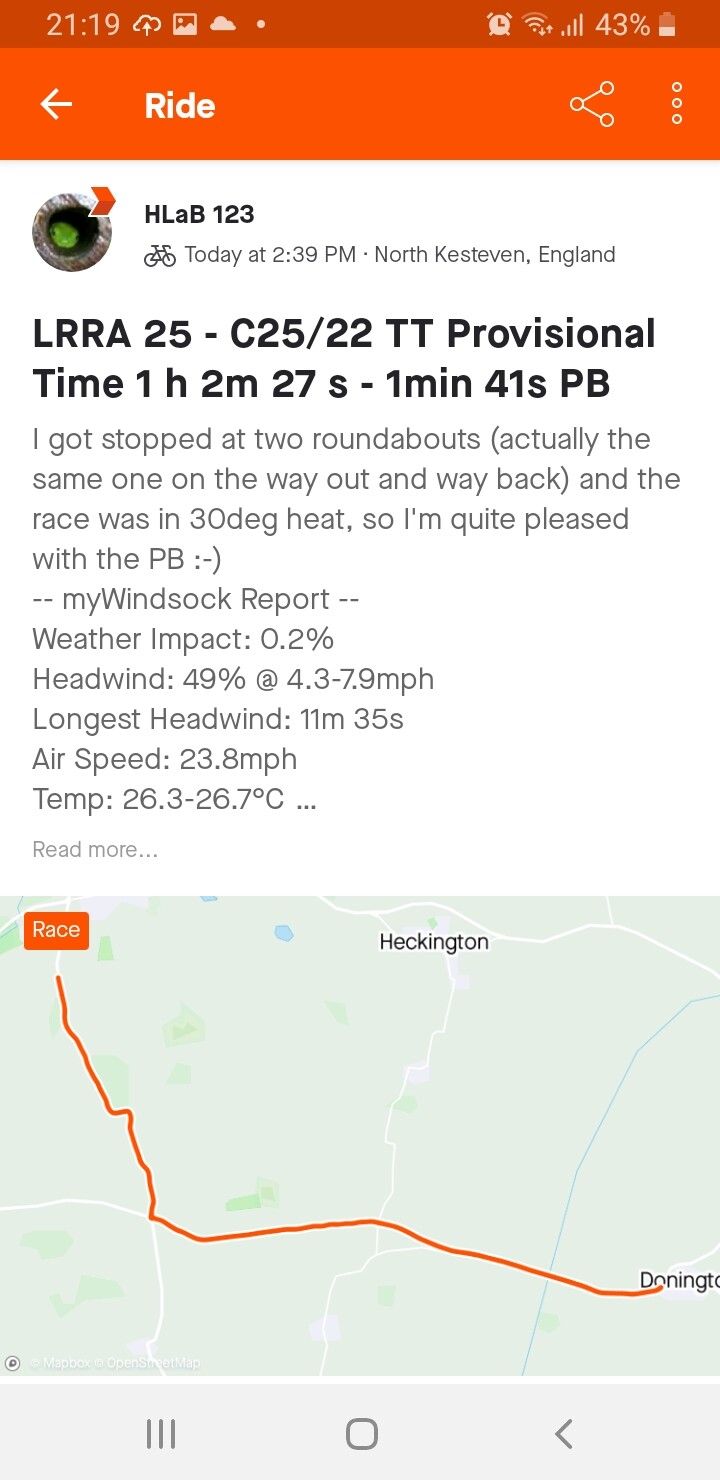Share this ride activity
Image resolution: width=720 pixels, height=1480 pixels.
pos(592,104)
